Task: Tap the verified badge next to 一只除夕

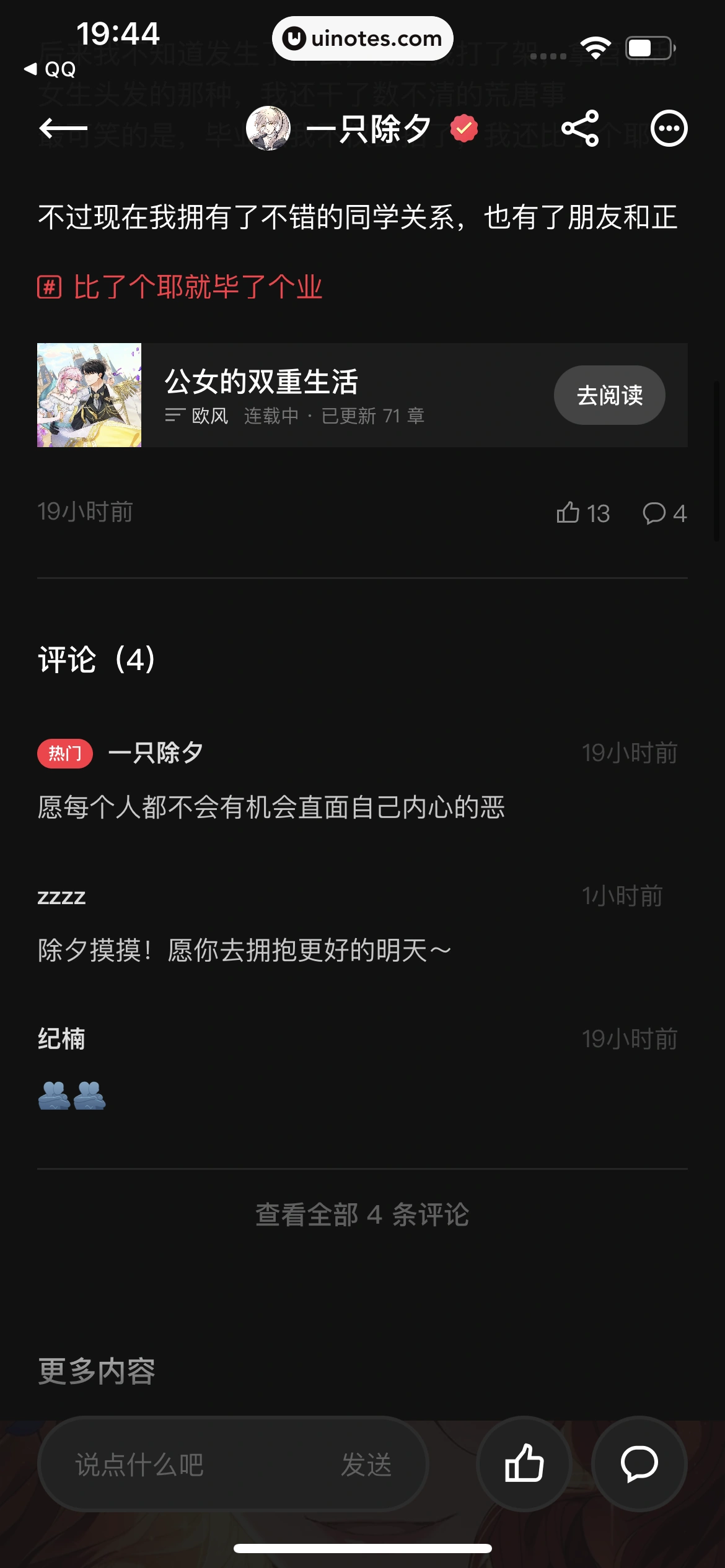Action: [463, 127]
